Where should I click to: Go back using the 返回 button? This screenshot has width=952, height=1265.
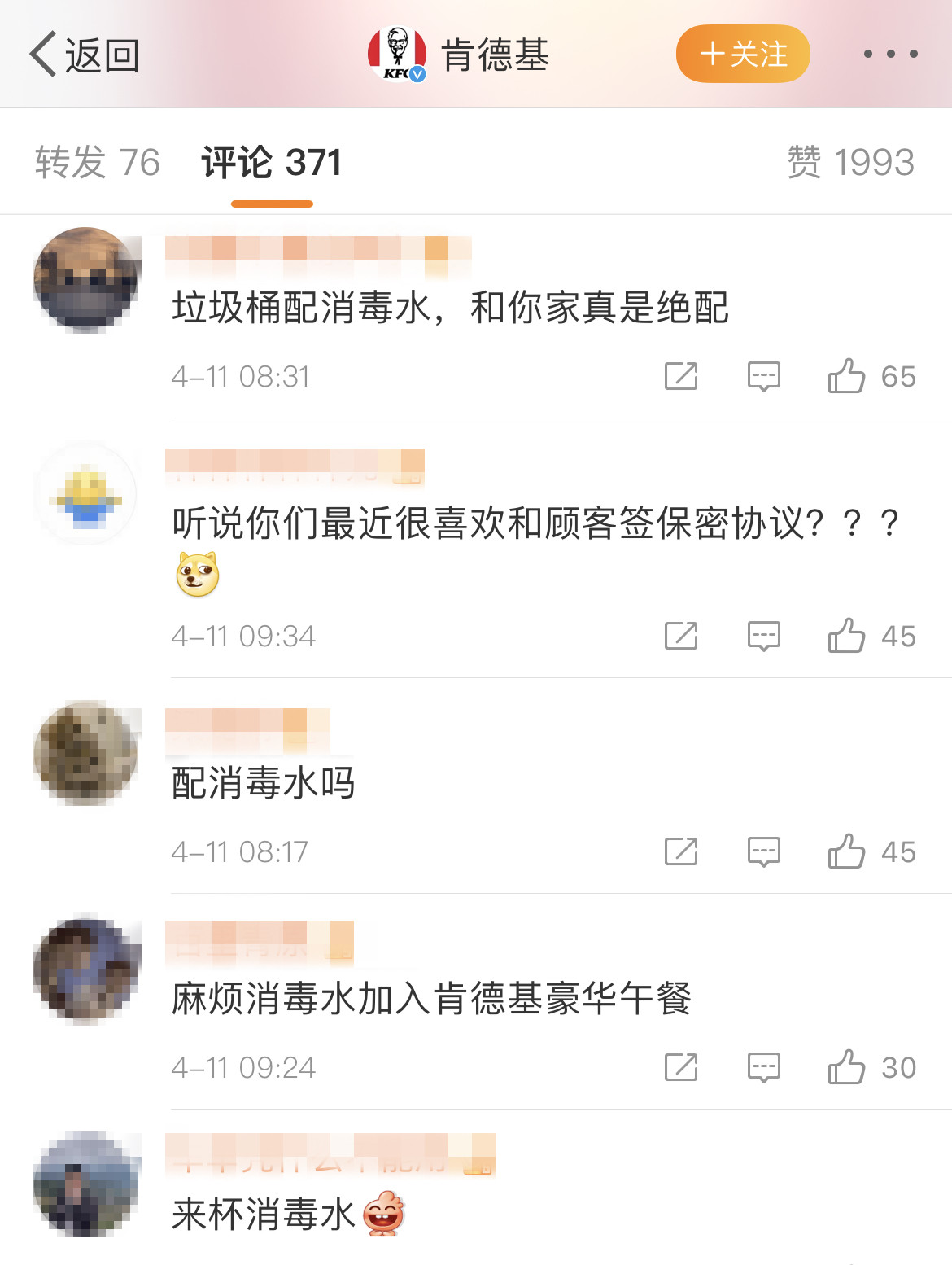coord(85,55)
